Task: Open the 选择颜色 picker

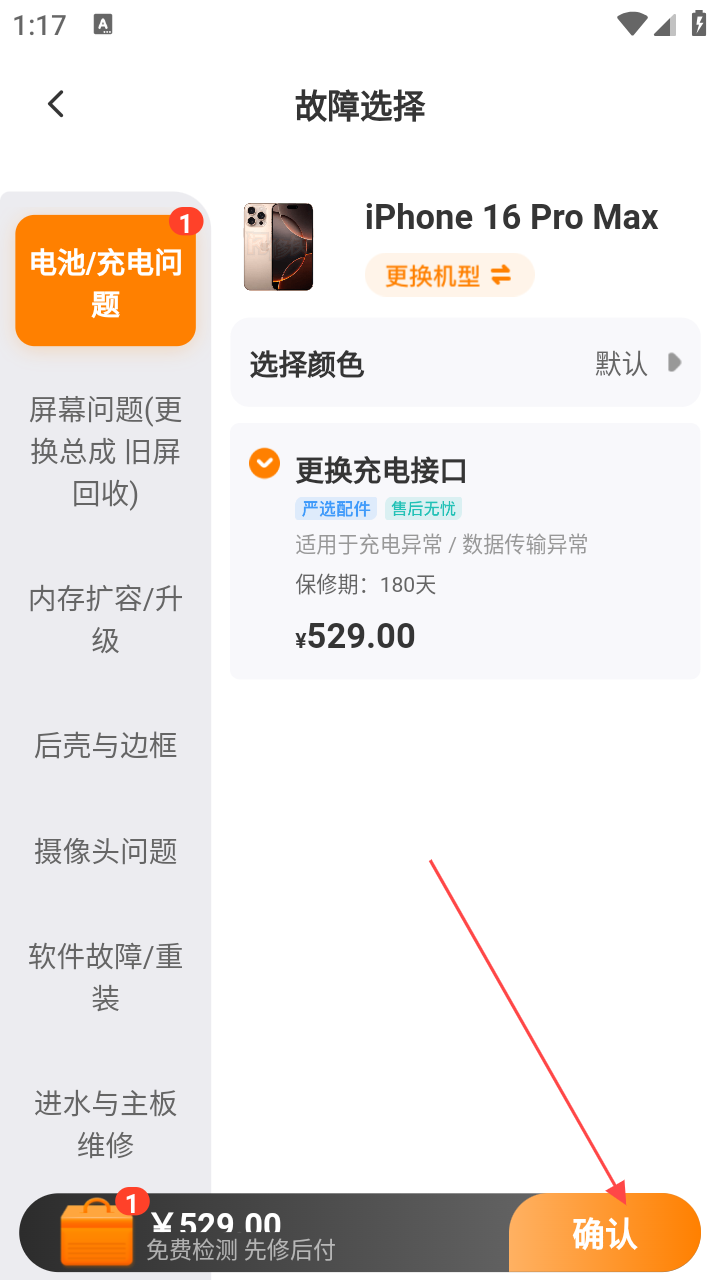Action: 465,364
